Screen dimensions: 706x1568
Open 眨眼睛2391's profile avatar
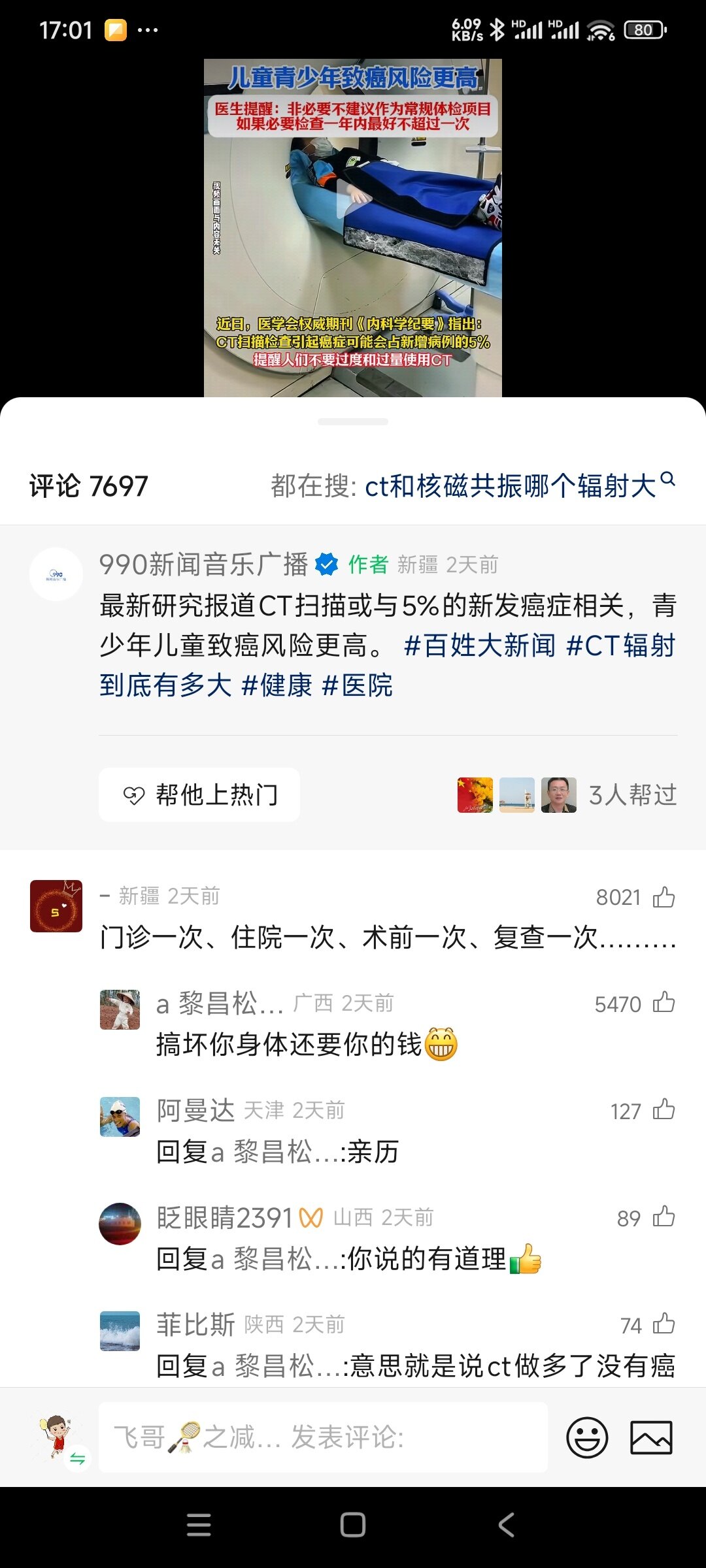pyautogui.click(x=120, y=1224)
